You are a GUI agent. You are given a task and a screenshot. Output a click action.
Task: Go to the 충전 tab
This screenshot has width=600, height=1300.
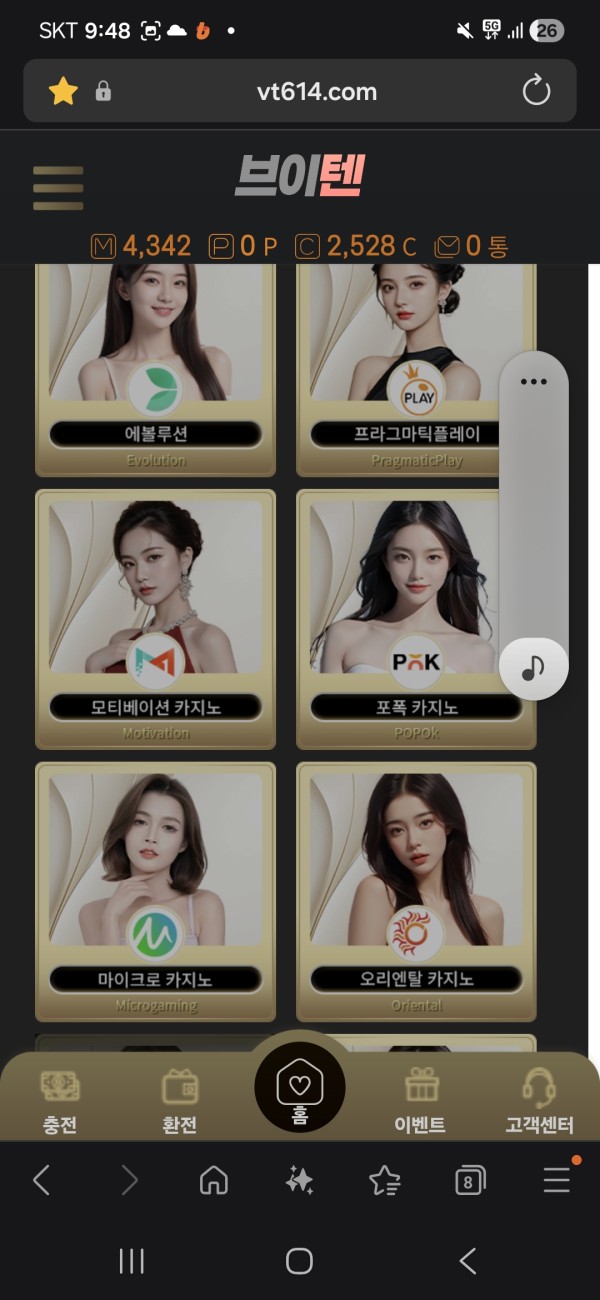60,1102
